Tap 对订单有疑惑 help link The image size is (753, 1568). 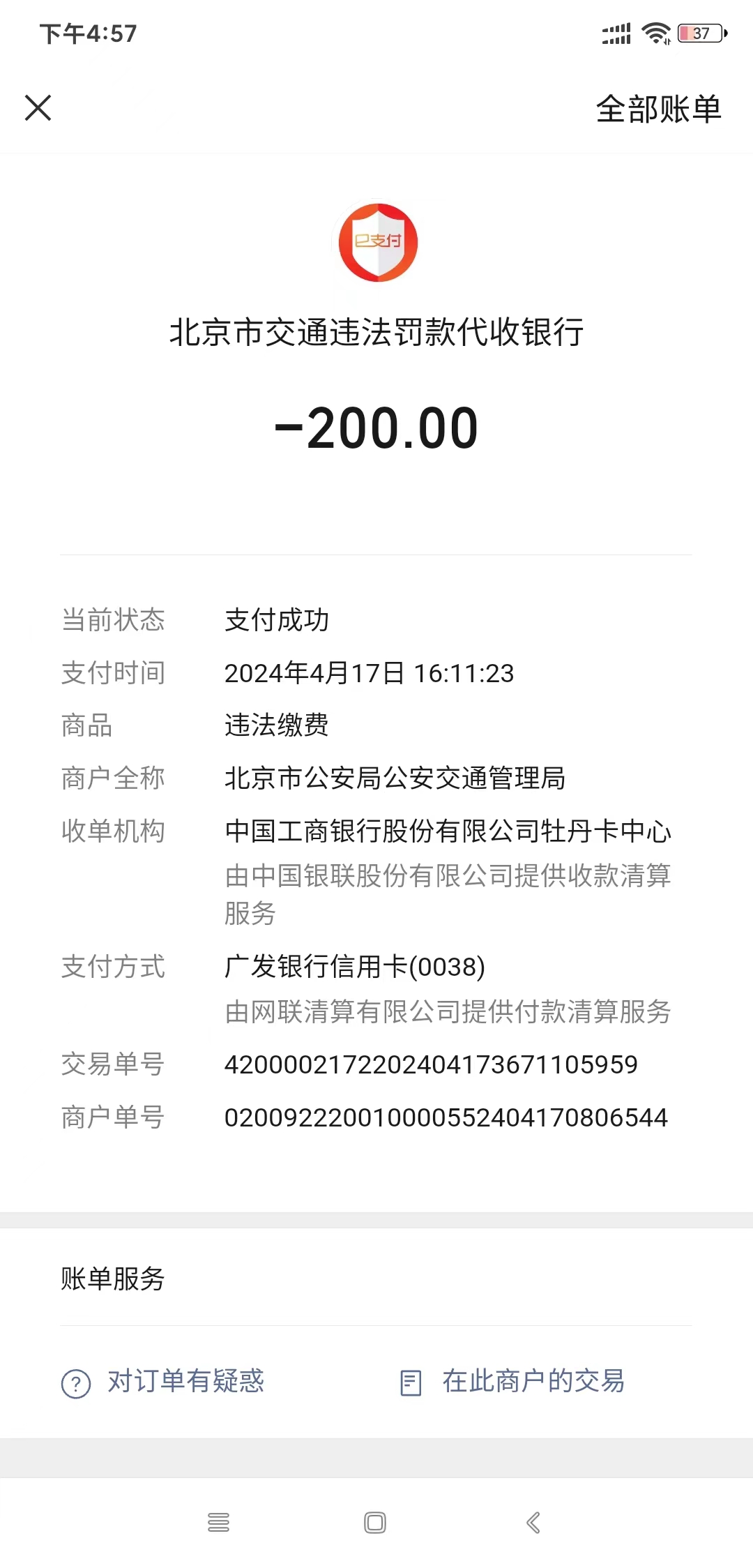pyautogui.click(x=163, y=1382)
